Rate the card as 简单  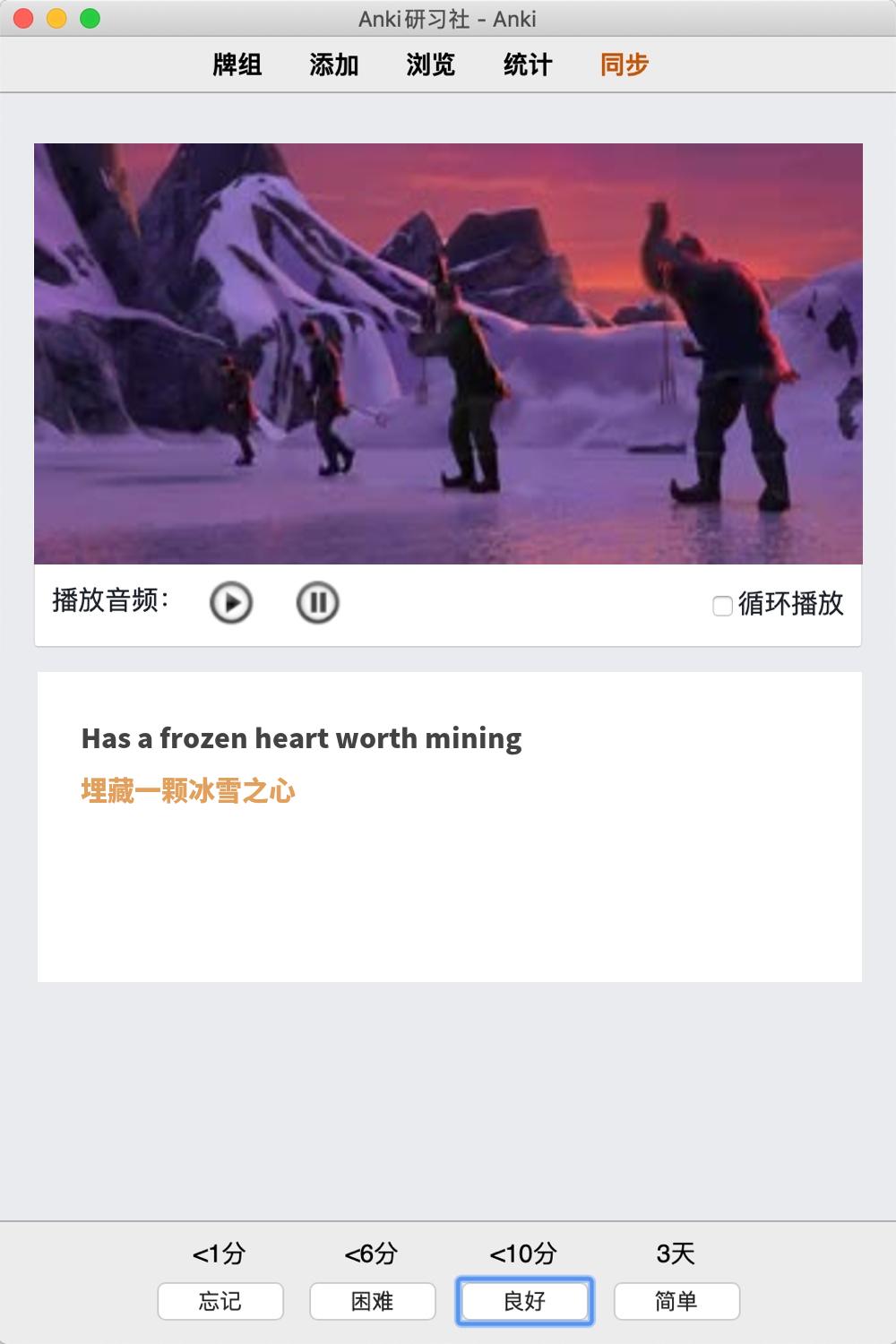click(676, 1301)
